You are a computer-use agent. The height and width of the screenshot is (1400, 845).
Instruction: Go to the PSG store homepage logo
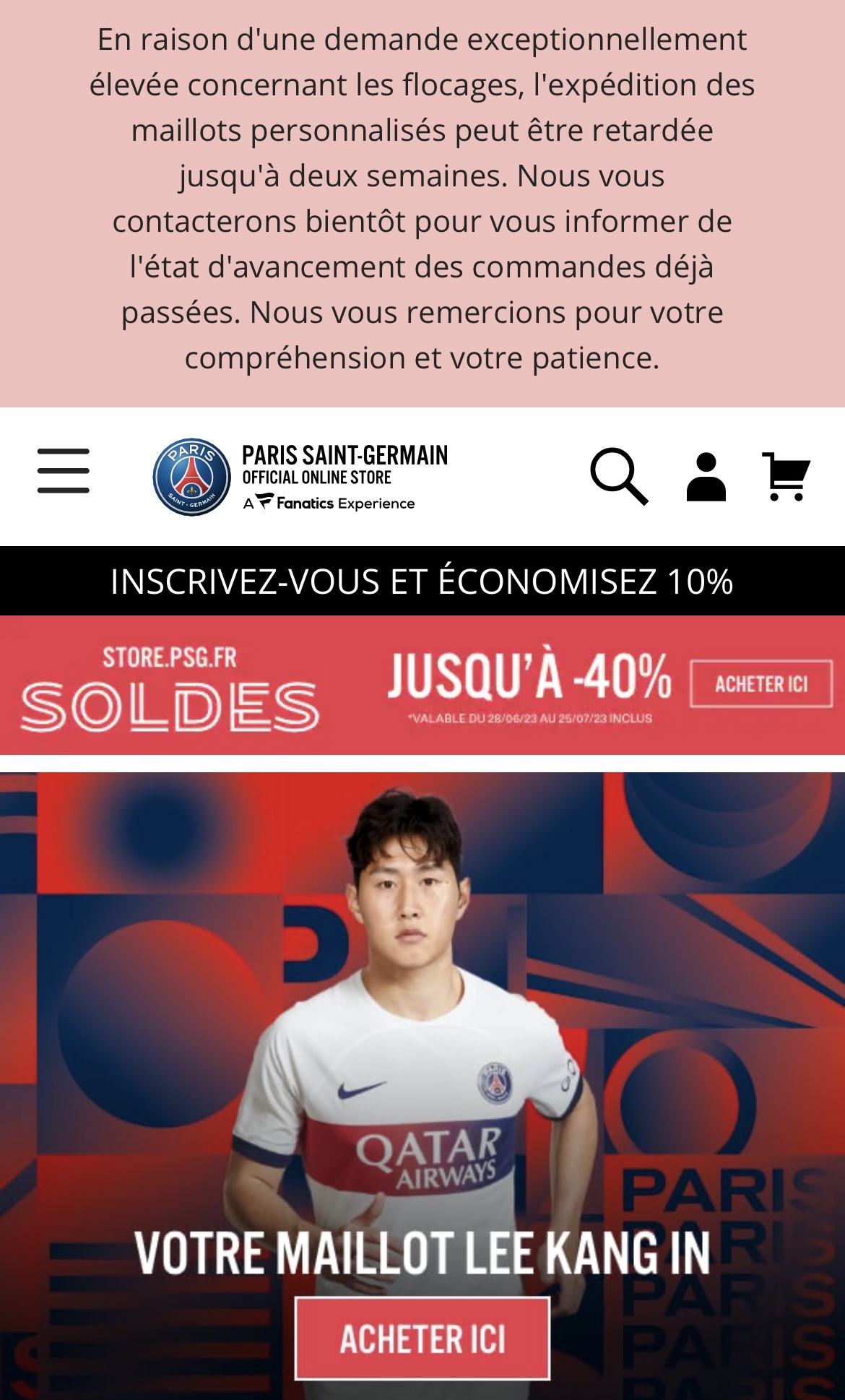300,477
